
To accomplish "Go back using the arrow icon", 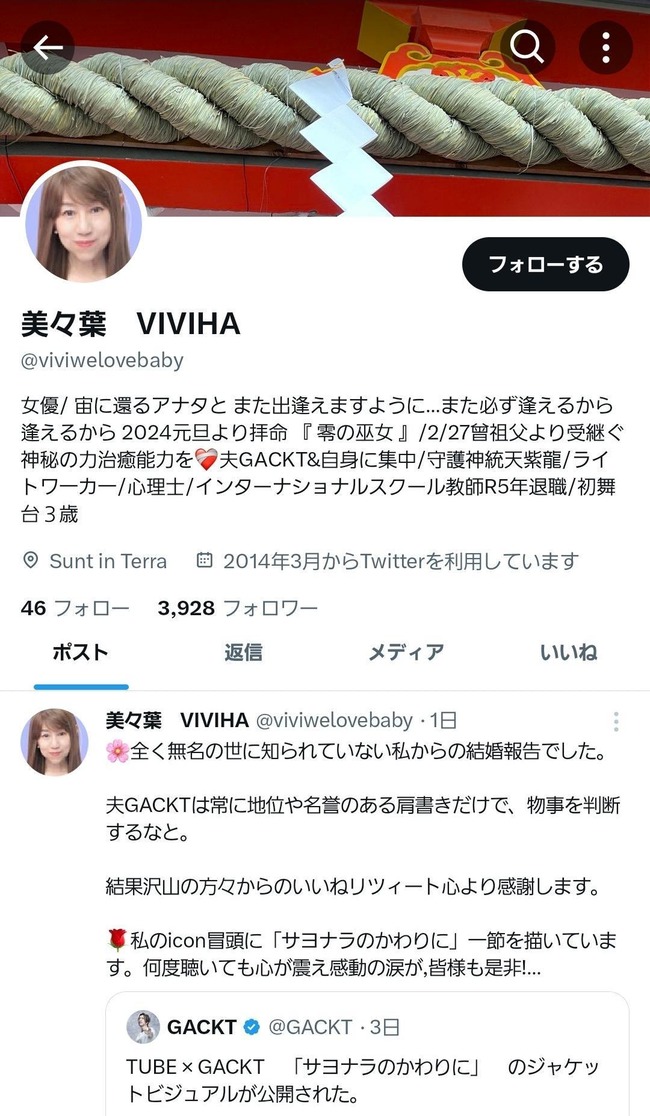I will click(x=47, y=47).
